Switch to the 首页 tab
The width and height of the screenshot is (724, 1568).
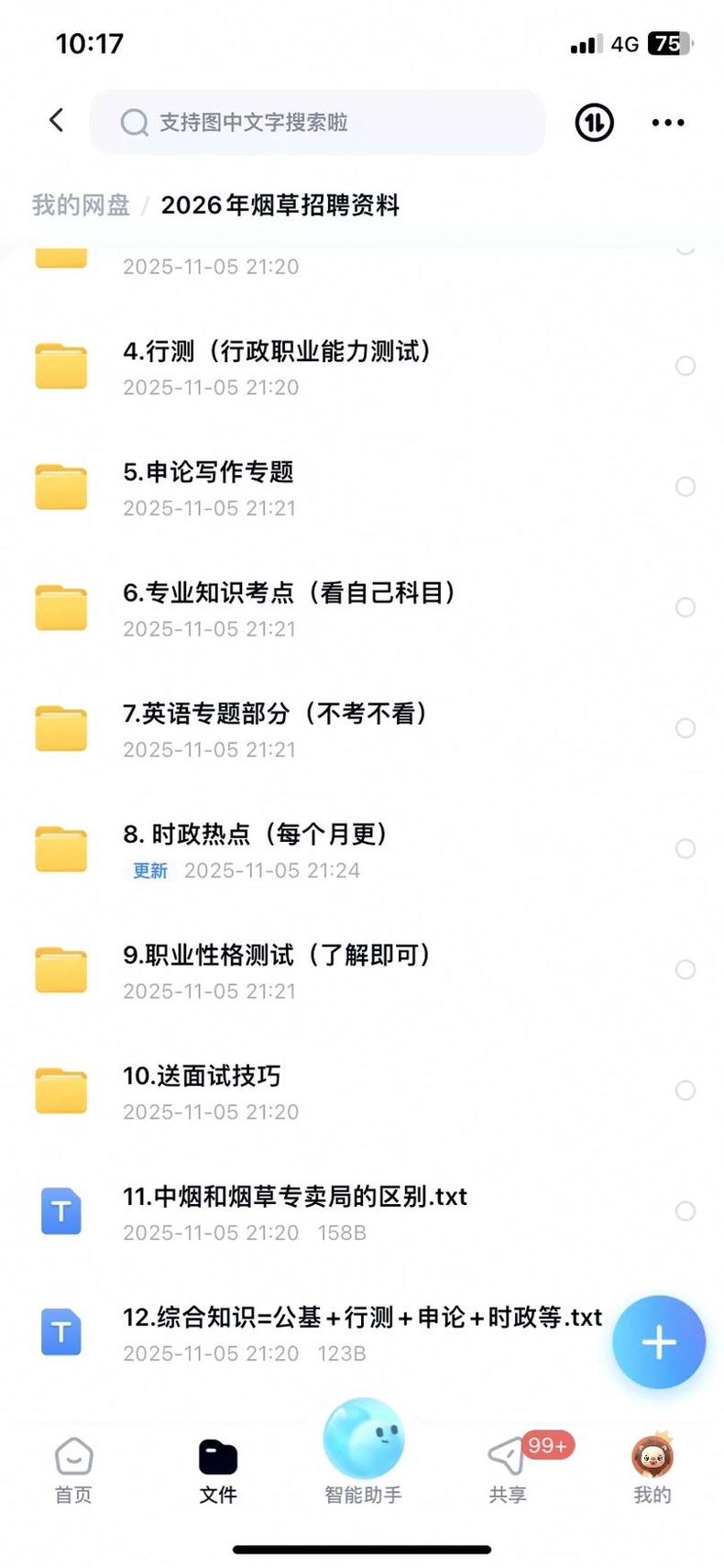73,1470
